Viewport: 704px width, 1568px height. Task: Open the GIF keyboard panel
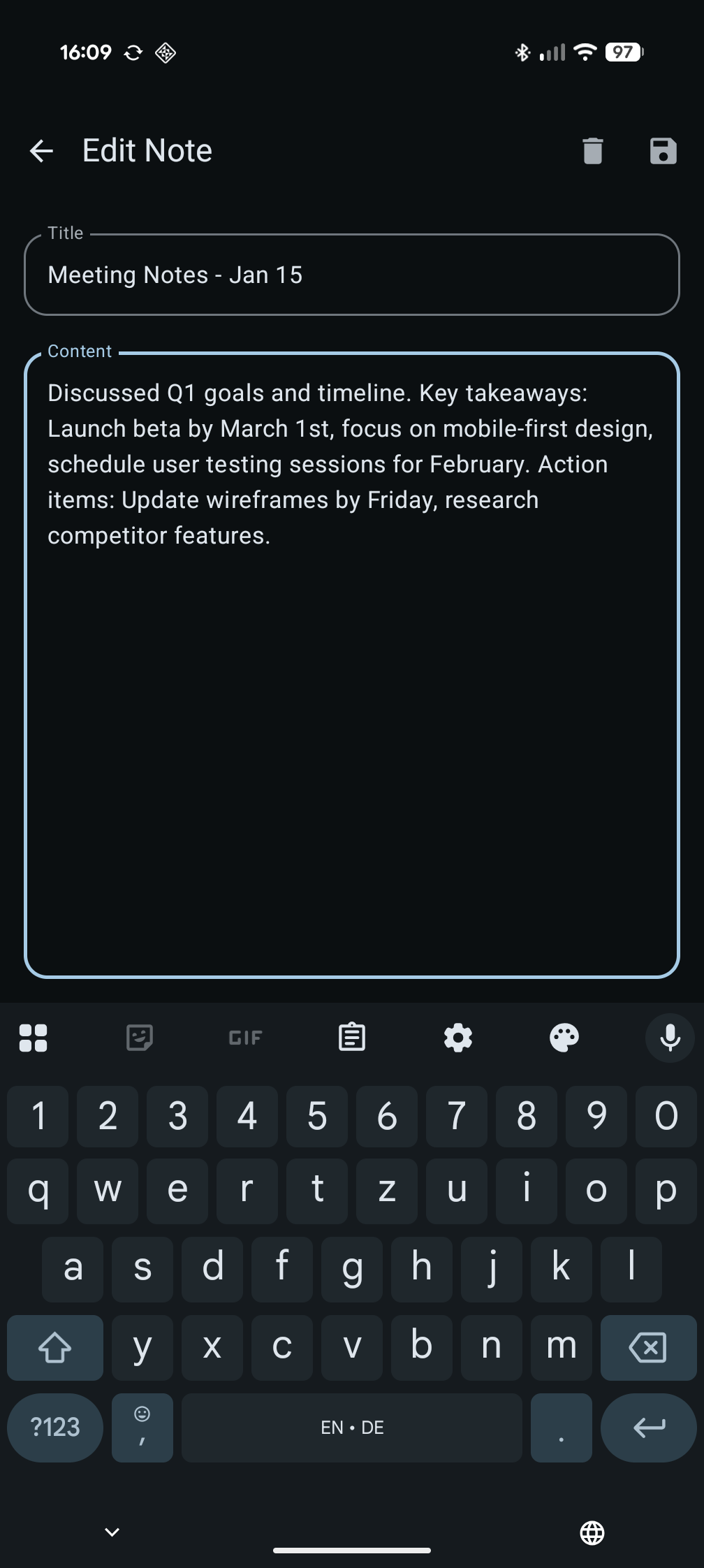click(x=246, y=1038)
